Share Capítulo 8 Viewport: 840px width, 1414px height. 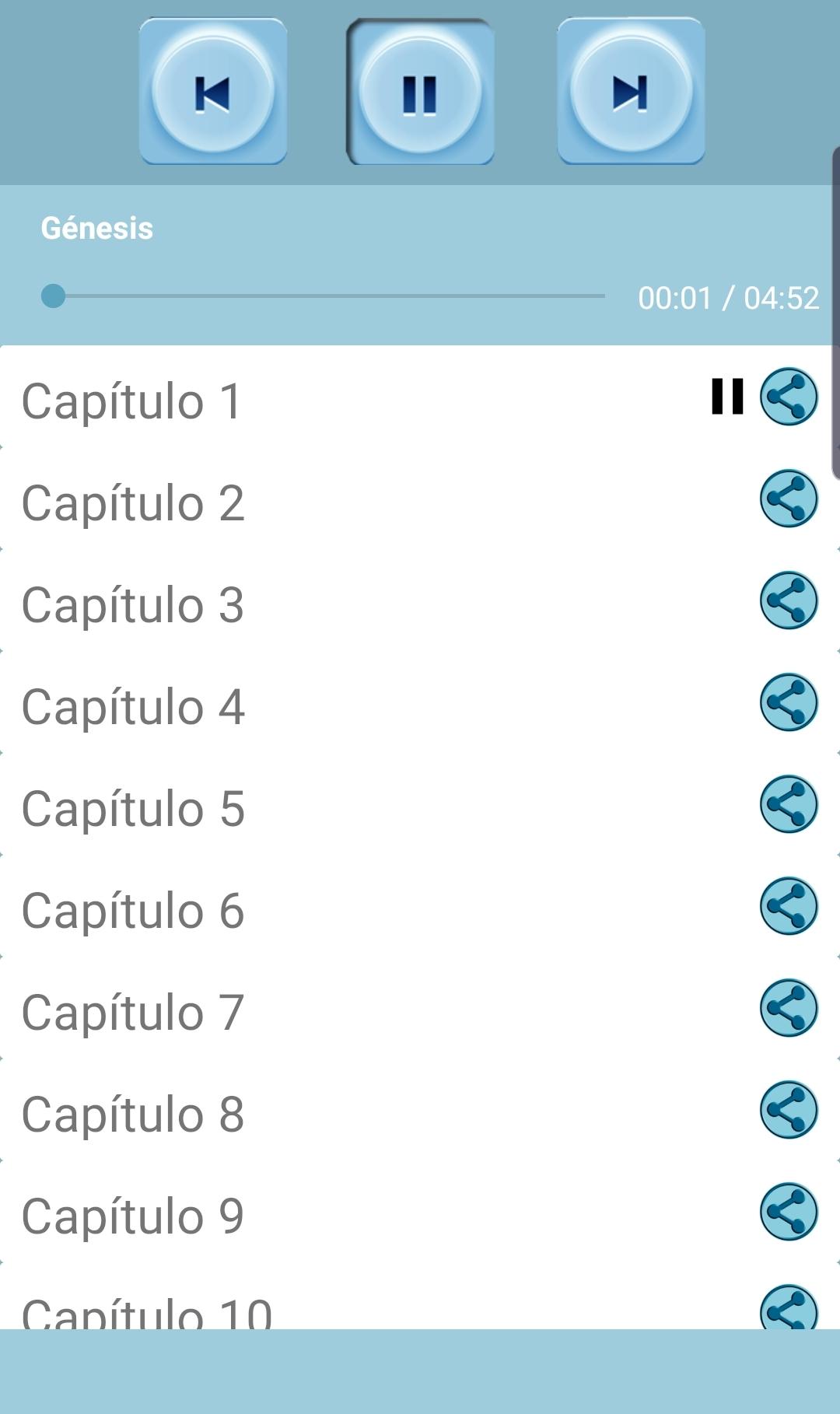(x=788, y=1110)
